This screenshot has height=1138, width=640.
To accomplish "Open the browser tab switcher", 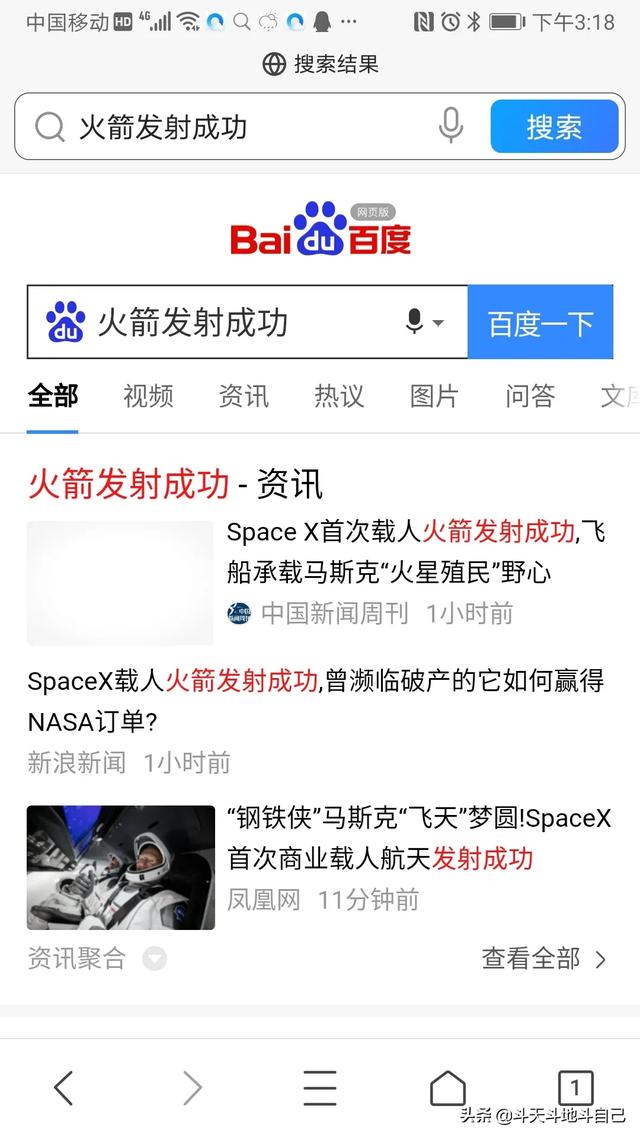I will (x=575, y=1087).
